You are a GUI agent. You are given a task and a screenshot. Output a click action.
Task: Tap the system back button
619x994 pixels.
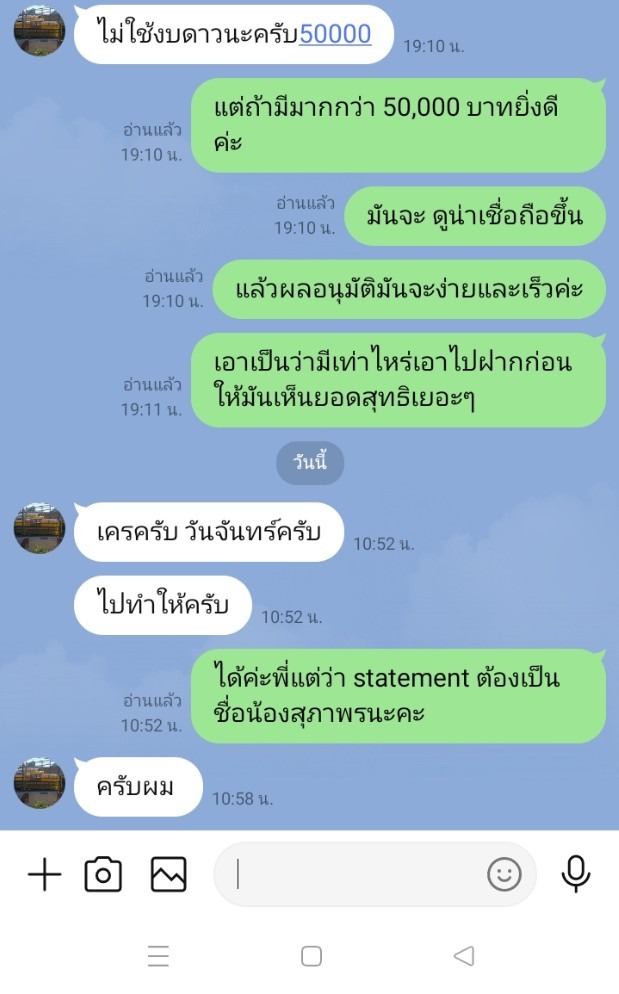[463, 956]
